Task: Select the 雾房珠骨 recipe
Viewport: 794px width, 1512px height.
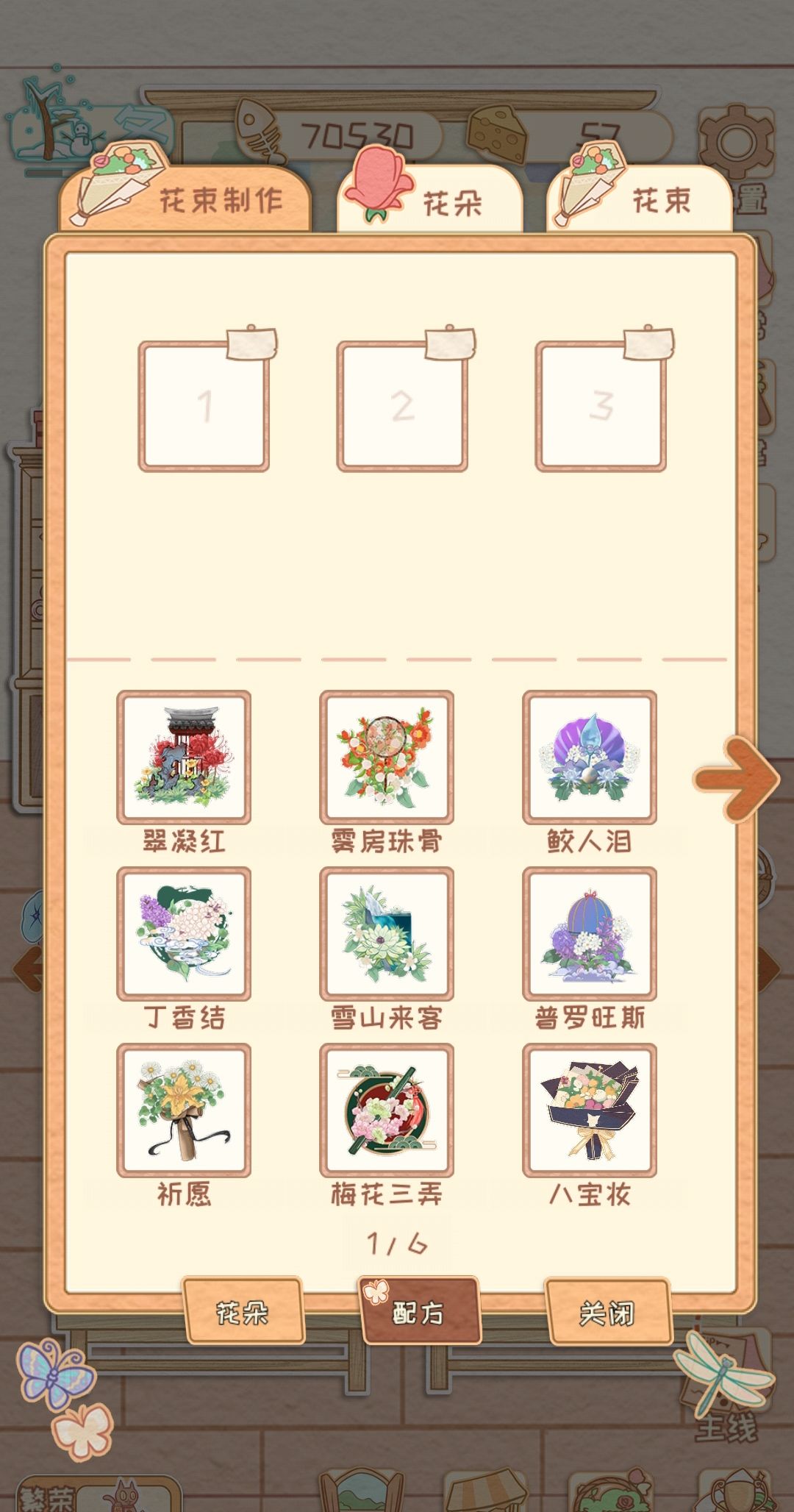Action: [x=387, y=757]
